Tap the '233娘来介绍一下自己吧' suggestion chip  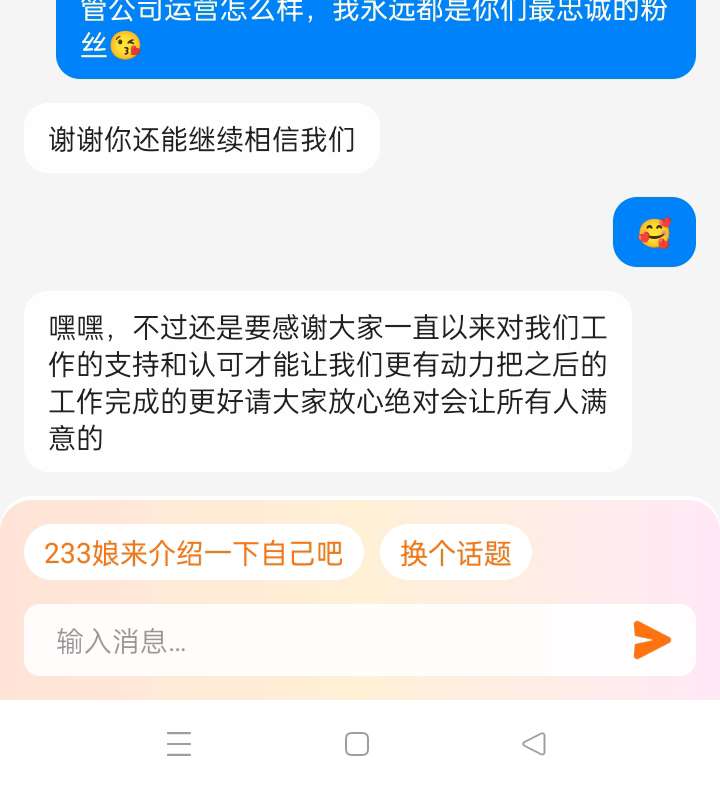point(193,553)
